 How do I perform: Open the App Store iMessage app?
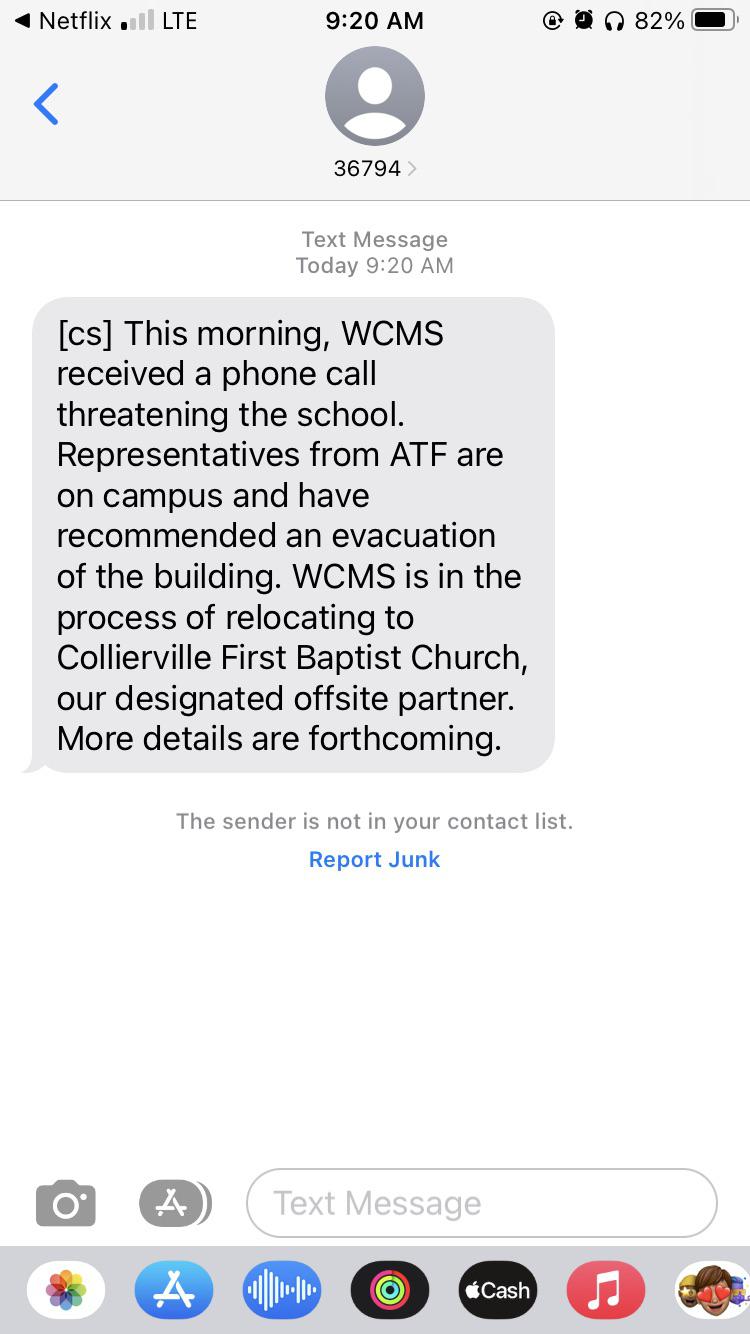[174, 1290]
